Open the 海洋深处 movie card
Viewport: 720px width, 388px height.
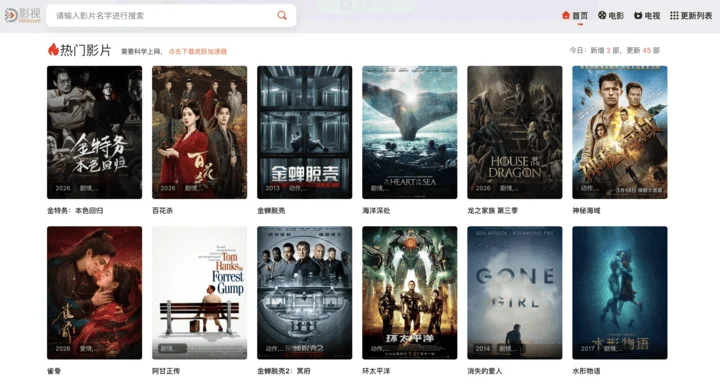[410, 132]
